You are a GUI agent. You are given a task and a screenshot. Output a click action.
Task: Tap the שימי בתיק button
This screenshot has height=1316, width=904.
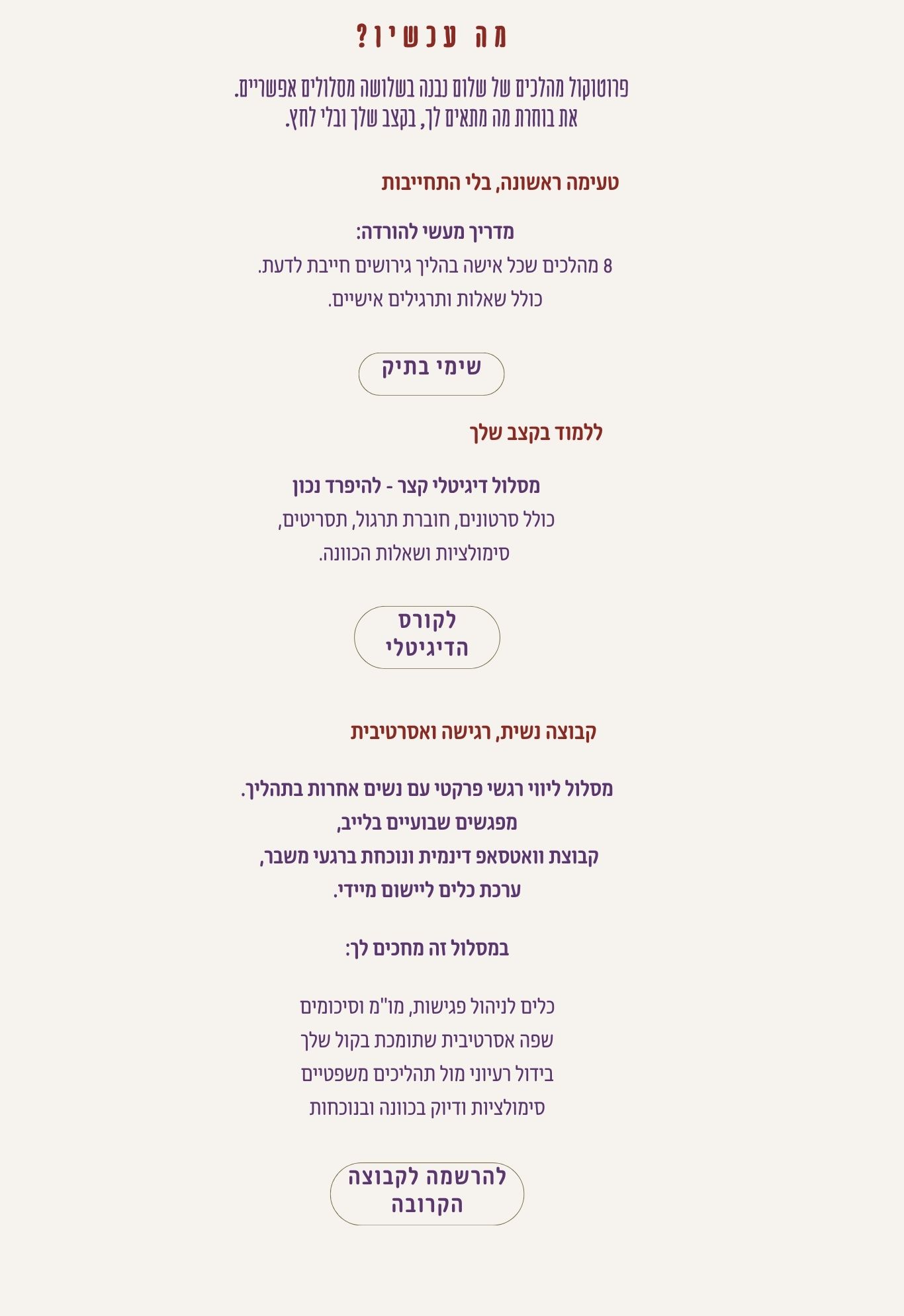pyautogui.click(x=431, y=374)
